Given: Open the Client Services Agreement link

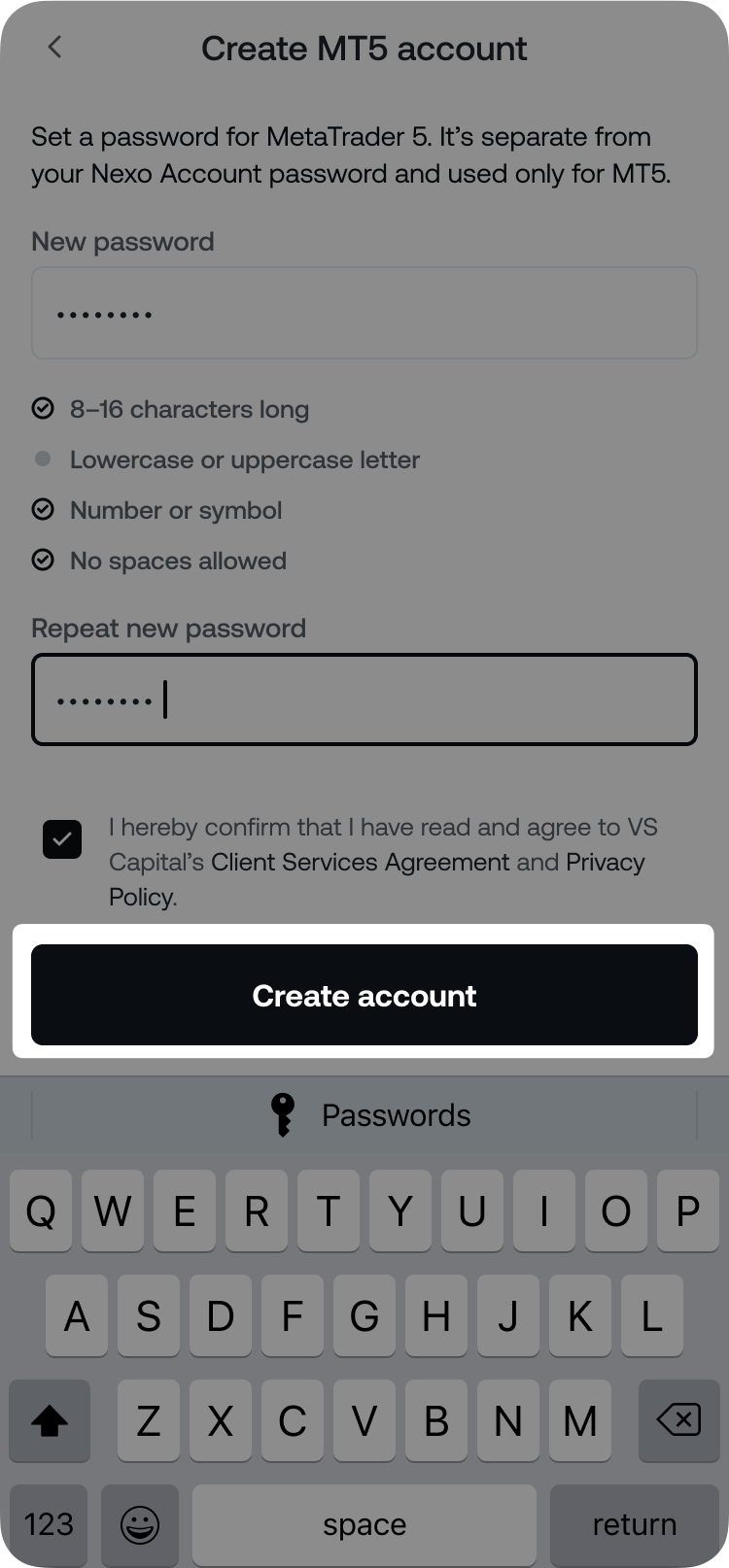Looking at the screenshot, I should 360,863.
